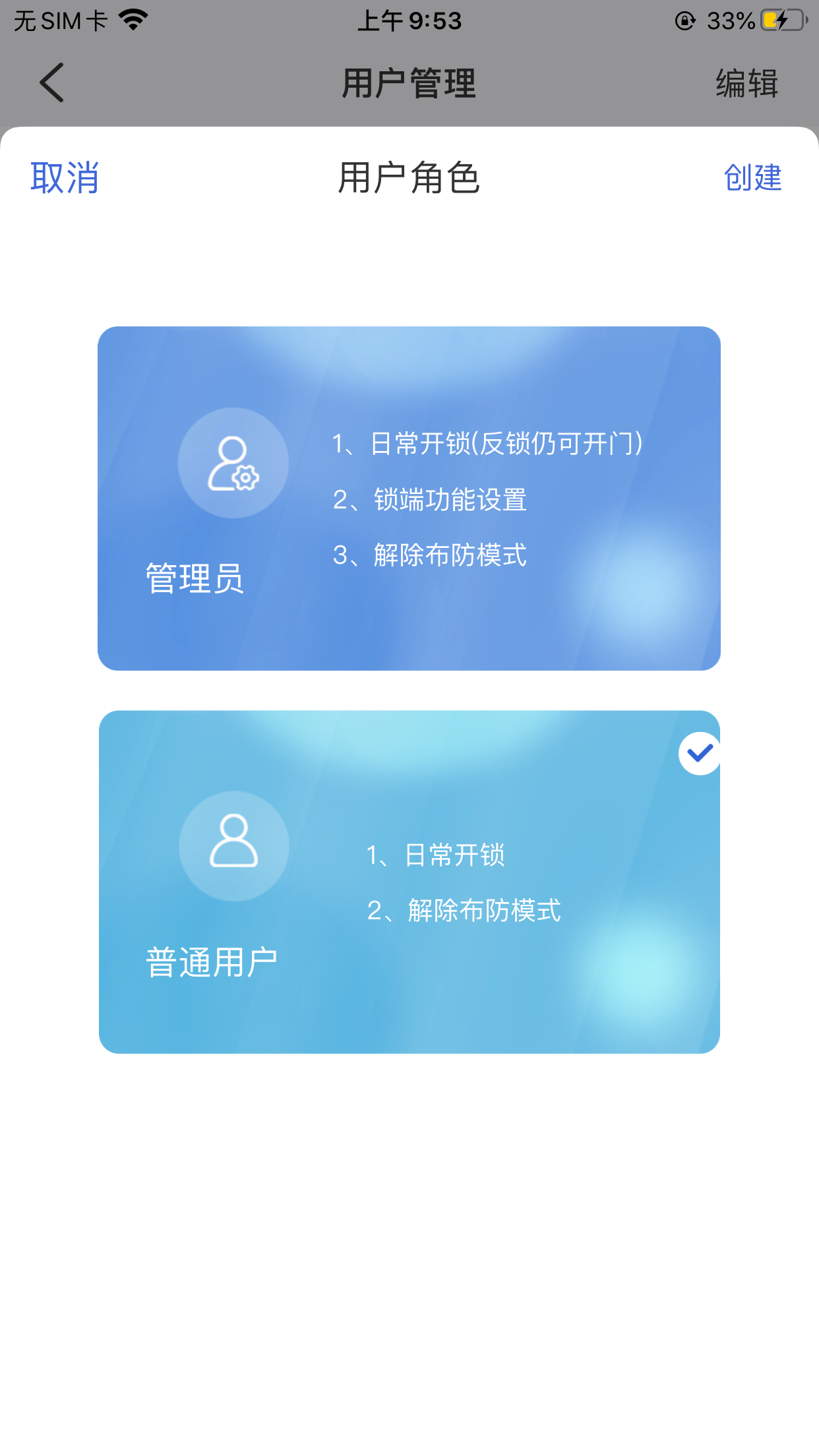Tap 取消 to cancel role selection
This screenshot has height=1456, width=819.
point(65,178)
